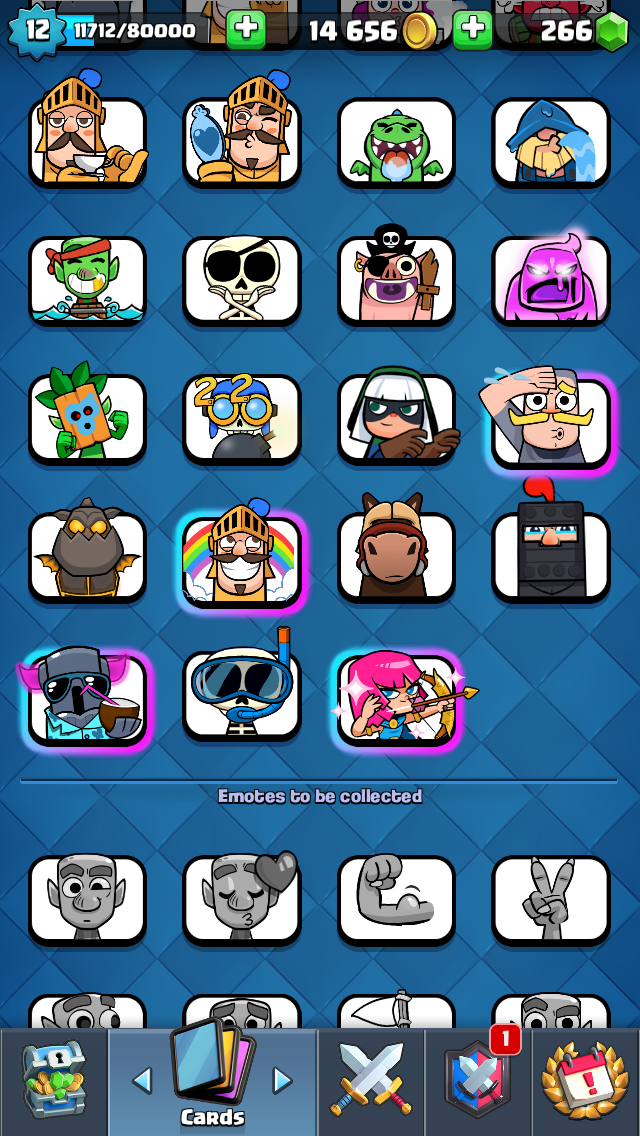Add gold with the green plus button
The width and height of the screenshot is (640, 1136).
pyautogui.click(x=472, y=30)
